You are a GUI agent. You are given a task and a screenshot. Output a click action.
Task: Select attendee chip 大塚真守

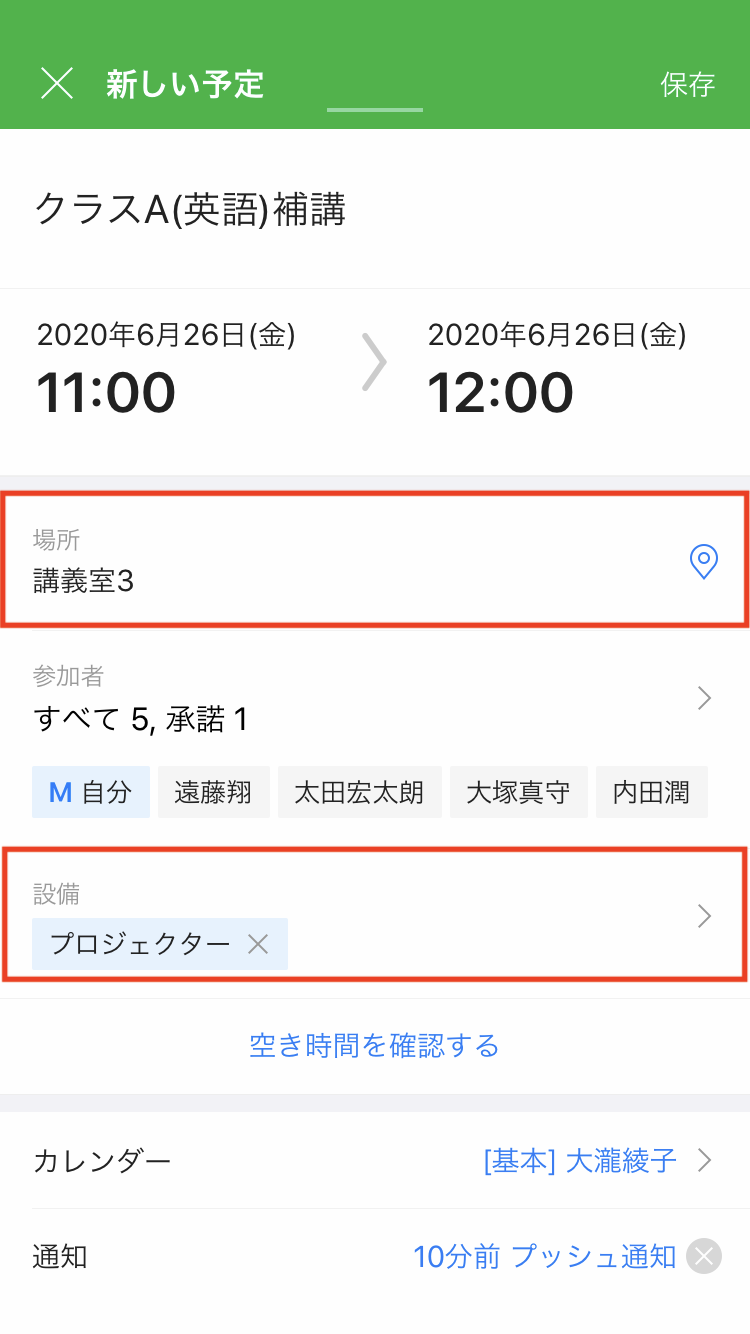tap(518, 793)
